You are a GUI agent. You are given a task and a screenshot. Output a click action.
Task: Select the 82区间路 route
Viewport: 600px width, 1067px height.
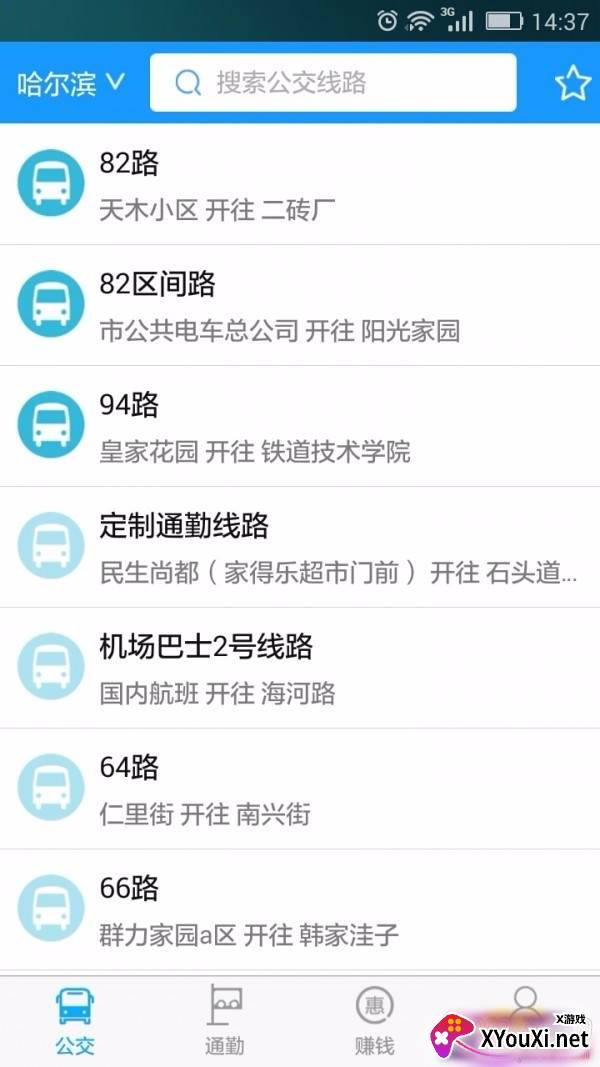pyautogui.click(x=300, y=306)
